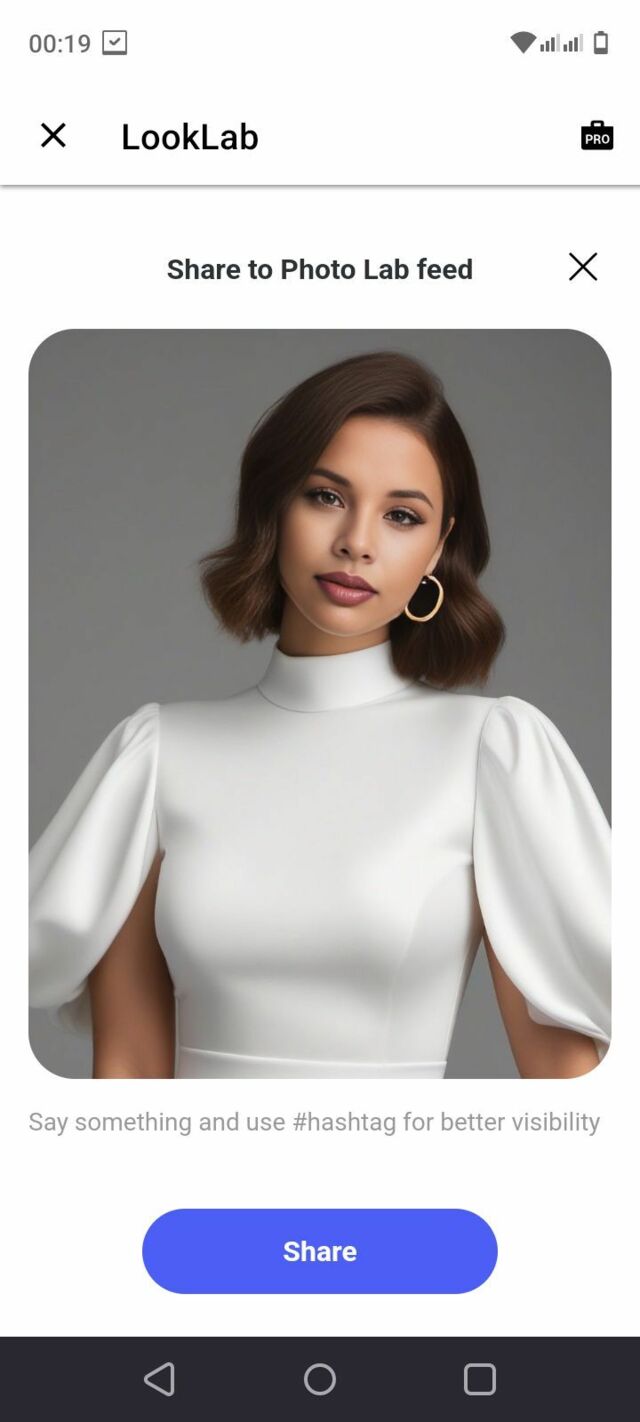Tap the caption field to add a hashtag
The image size is (640, 1422).
tap(314, 1121)
